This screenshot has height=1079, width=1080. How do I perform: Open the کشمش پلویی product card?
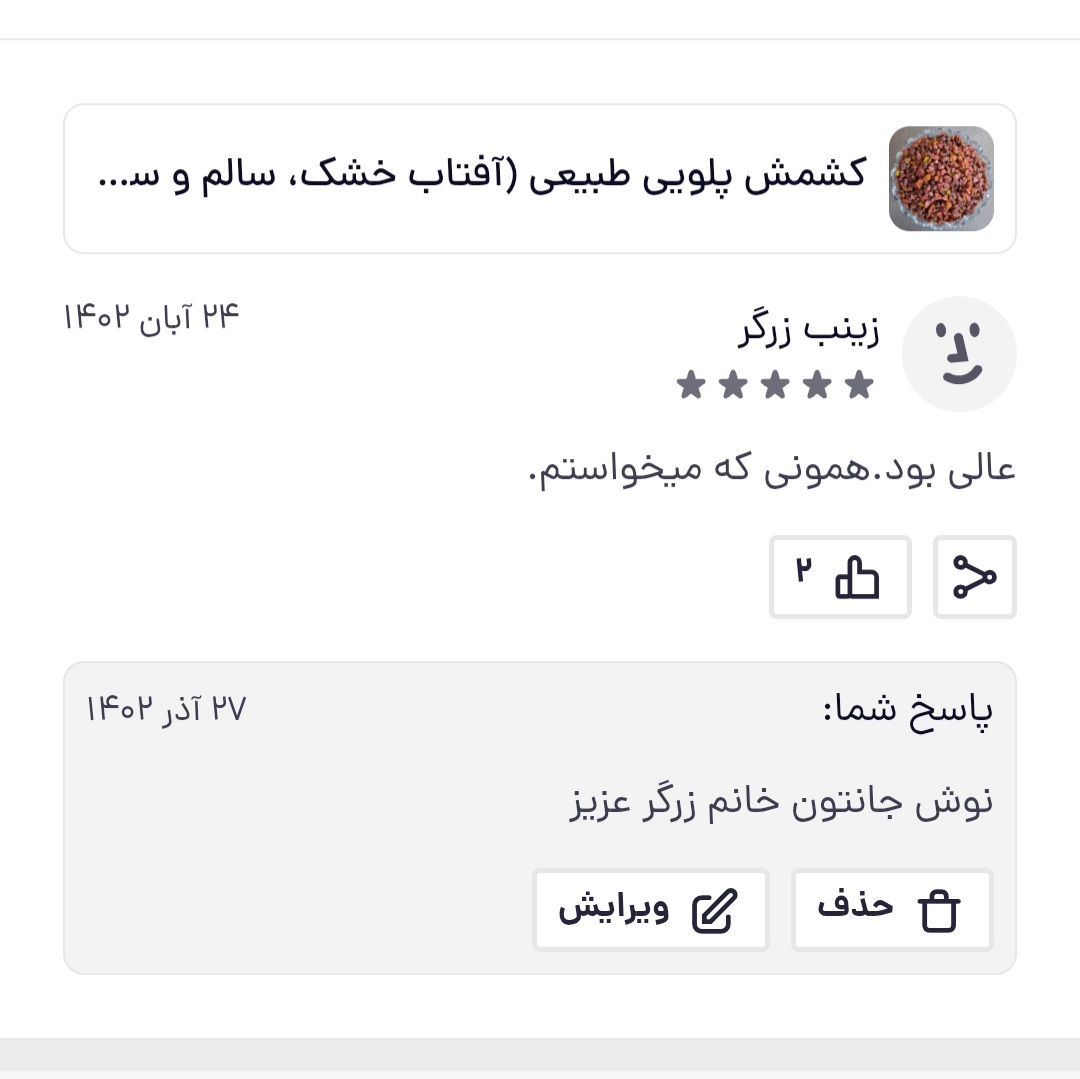click(x=540, y=178)
